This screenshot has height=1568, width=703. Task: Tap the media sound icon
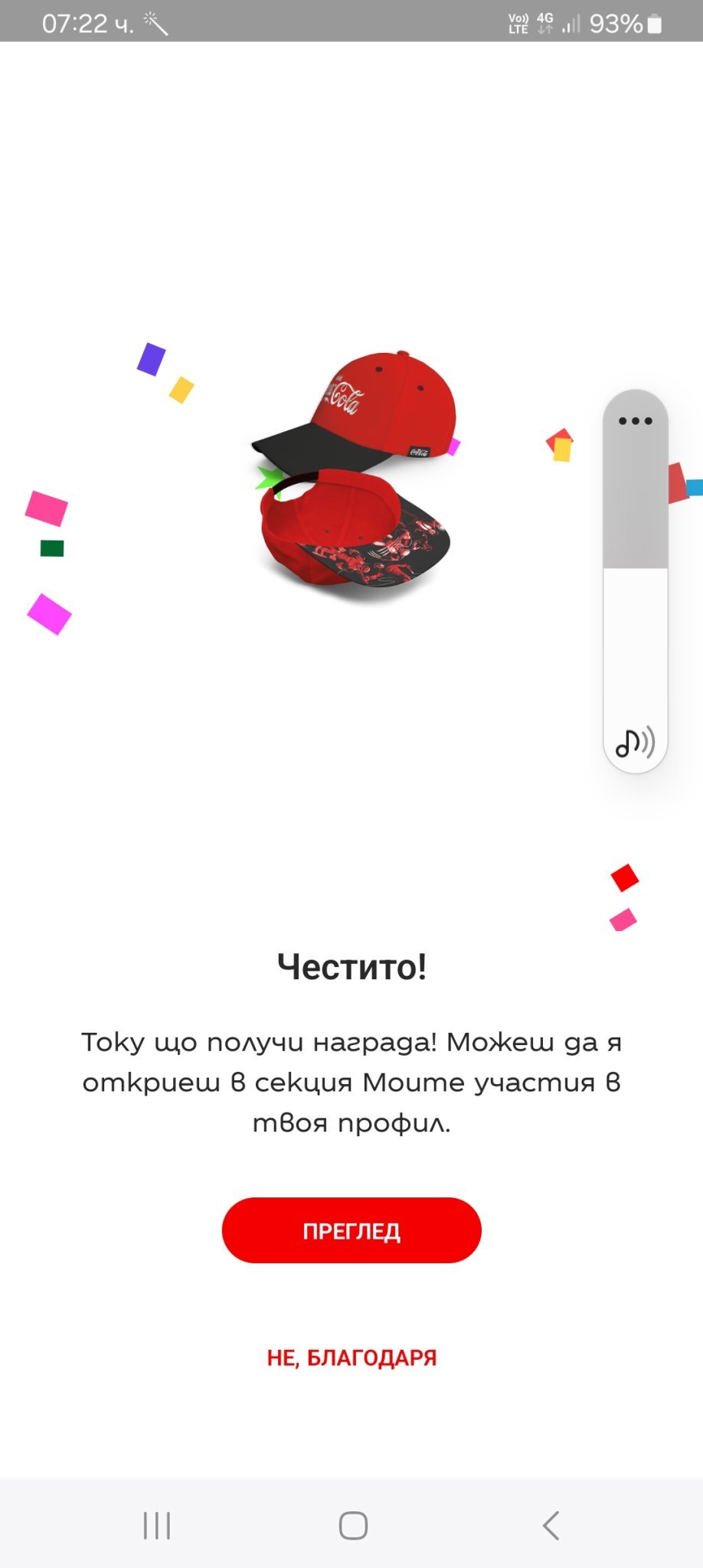pyautogui.click(x=636, y=742)
